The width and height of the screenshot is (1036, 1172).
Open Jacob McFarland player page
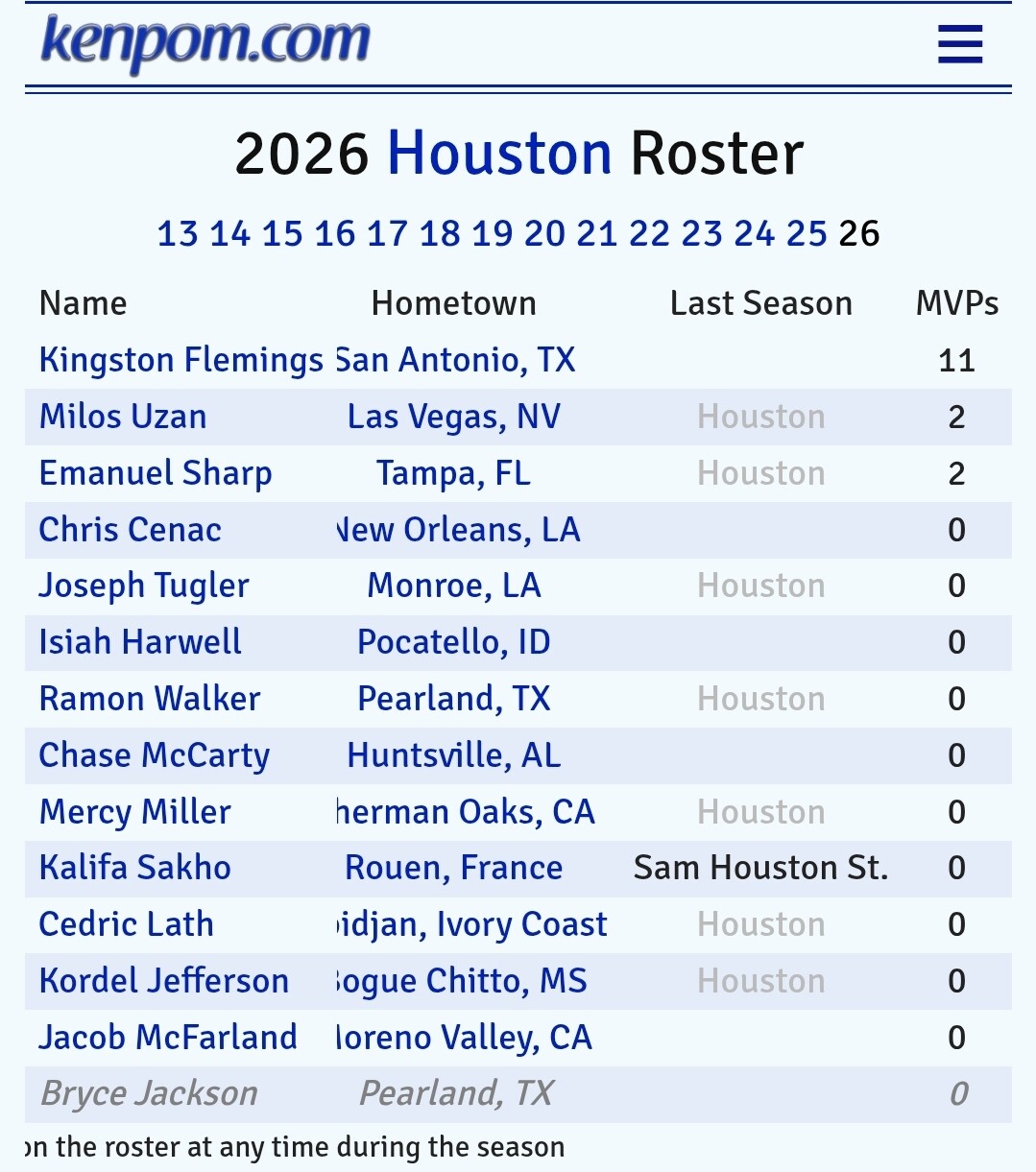point(168,1038)
